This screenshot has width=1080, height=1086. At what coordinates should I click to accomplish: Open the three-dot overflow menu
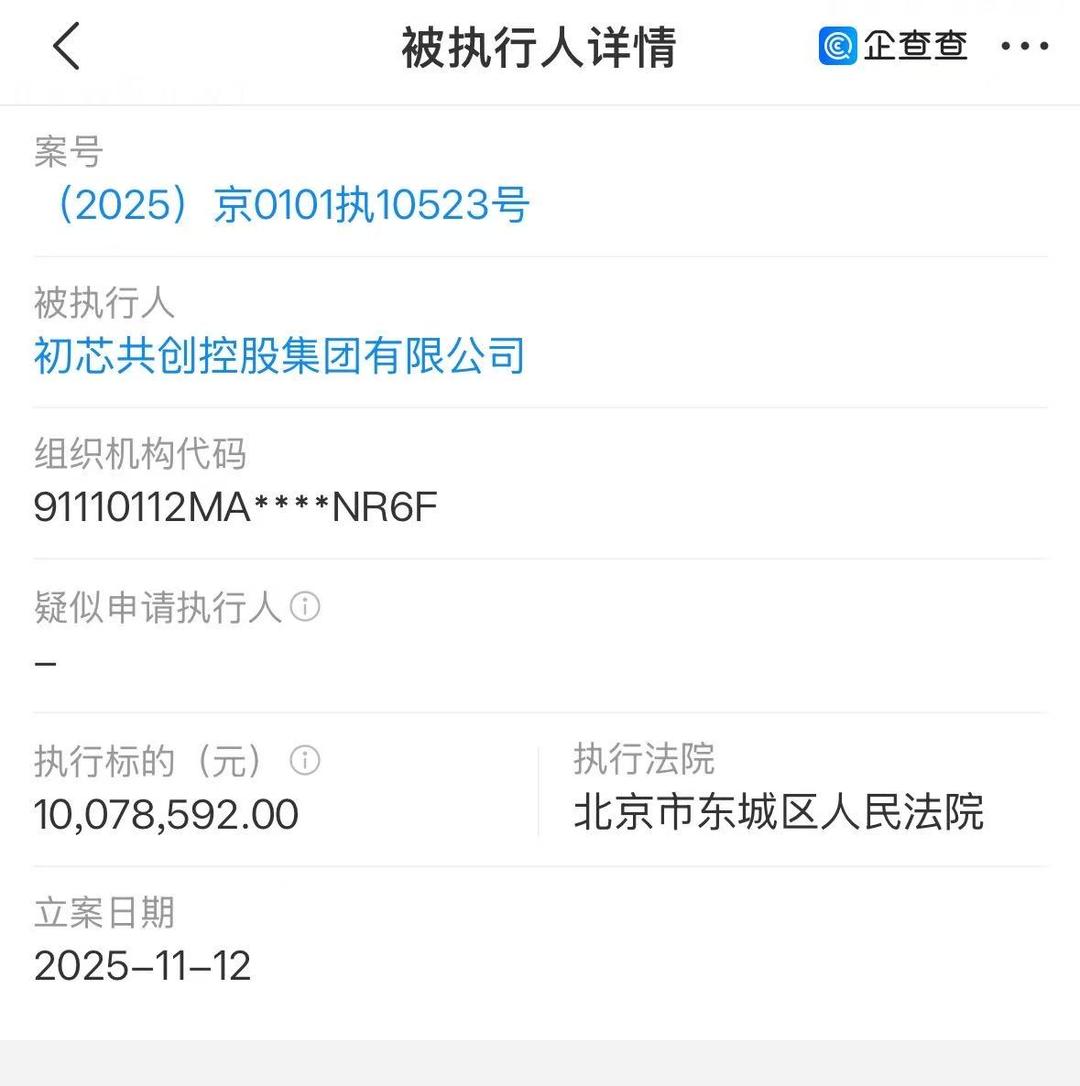click(1024, 46)
